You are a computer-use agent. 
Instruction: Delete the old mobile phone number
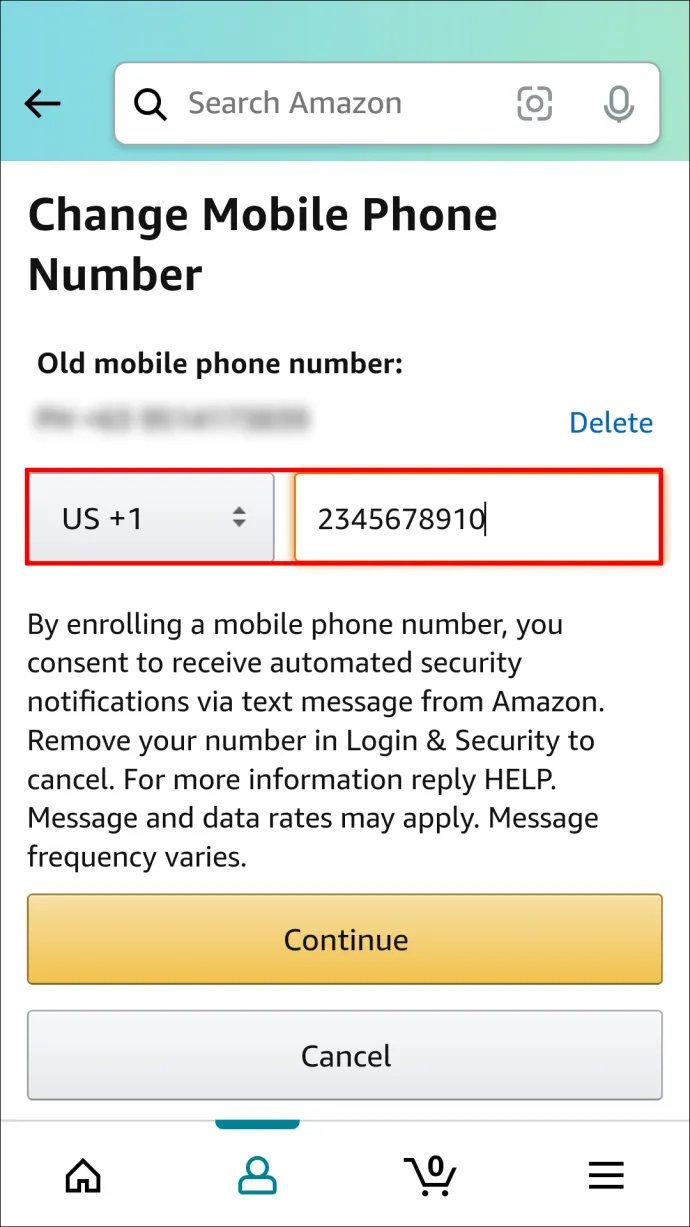pos(611,423)
